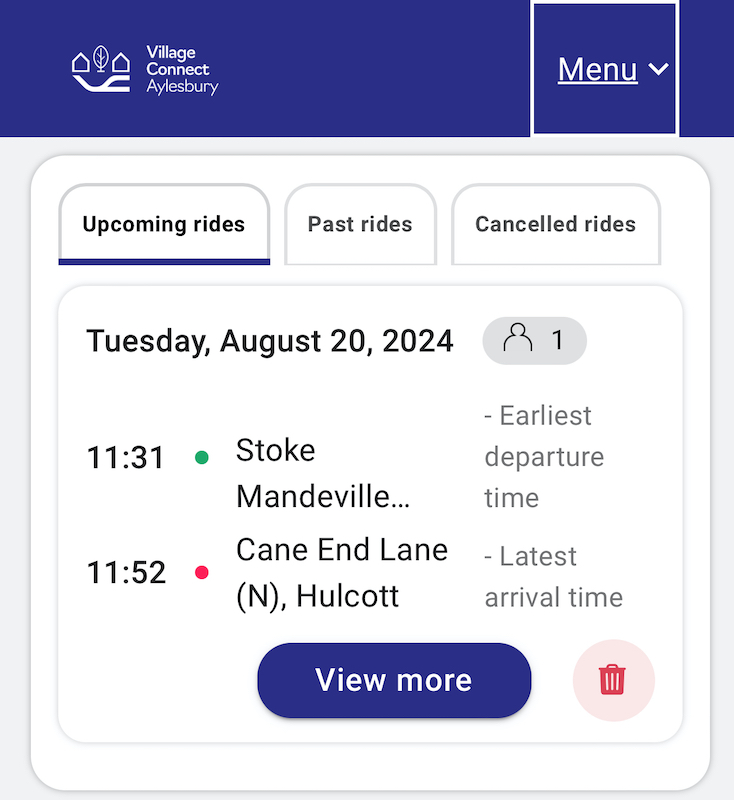Open the Village Connect Aylesbury home logo
Screen dimensions: 734x800
click(x=145, y=70)
